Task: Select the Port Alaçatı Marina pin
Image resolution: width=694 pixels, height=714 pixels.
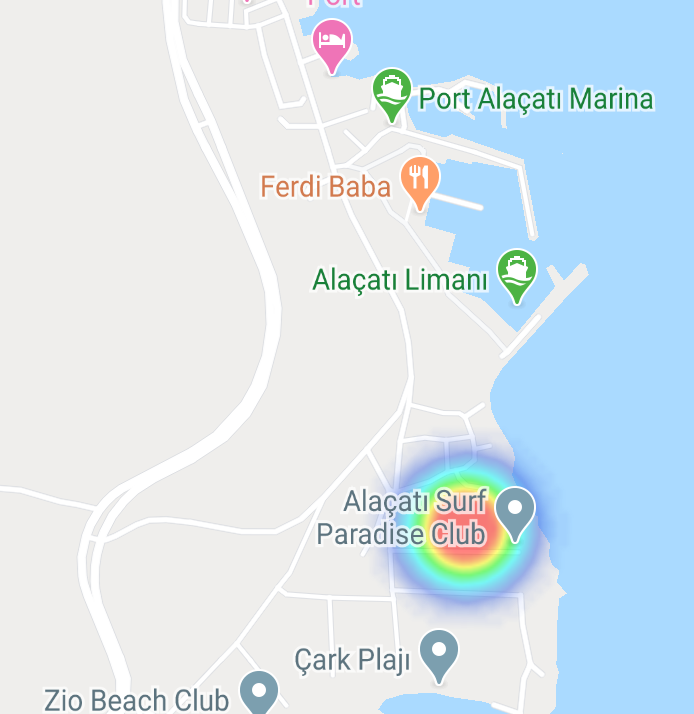Action: [x=392, y=91]
